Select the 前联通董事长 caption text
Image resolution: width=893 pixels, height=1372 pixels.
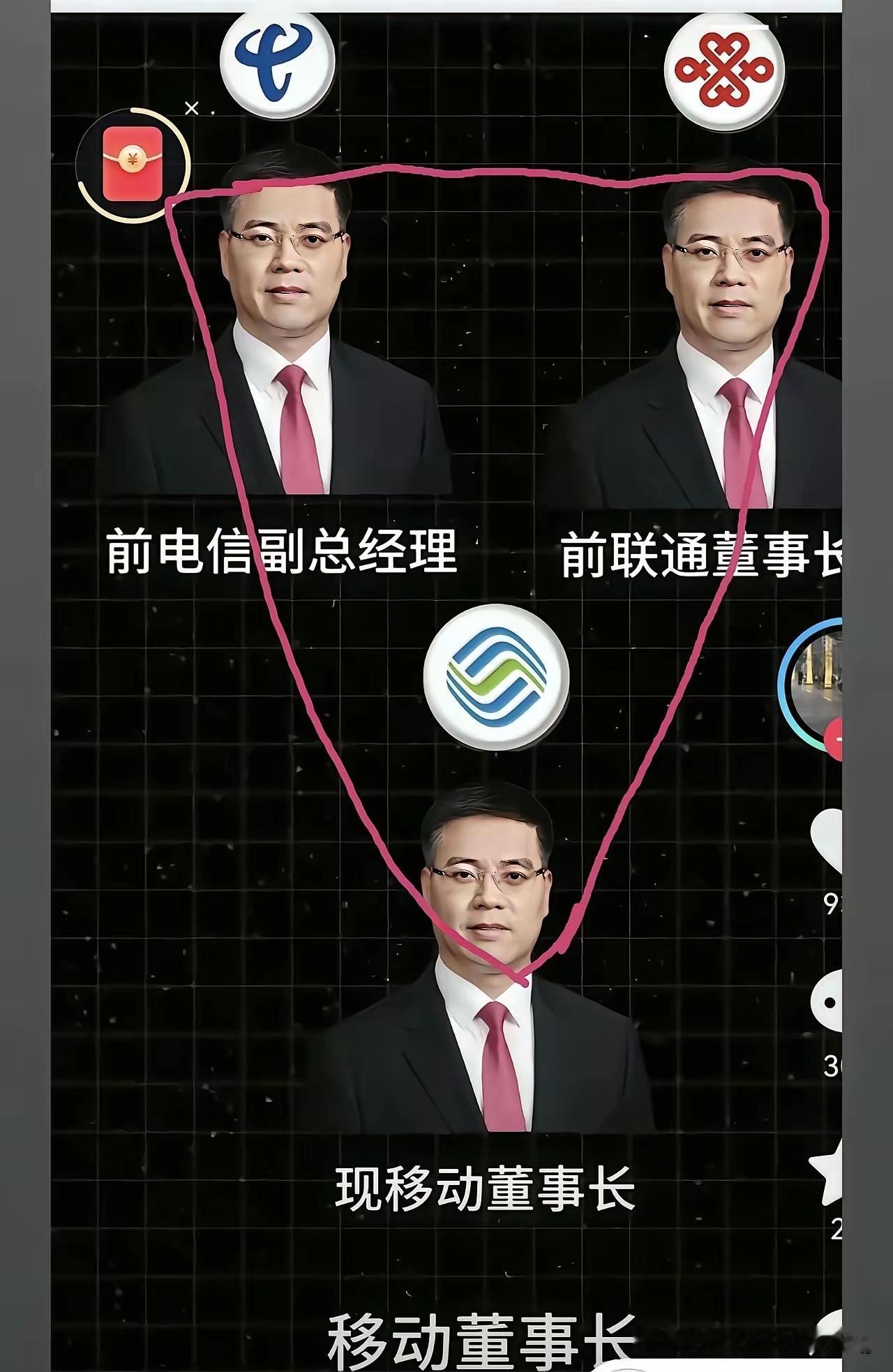pos(701,551)
